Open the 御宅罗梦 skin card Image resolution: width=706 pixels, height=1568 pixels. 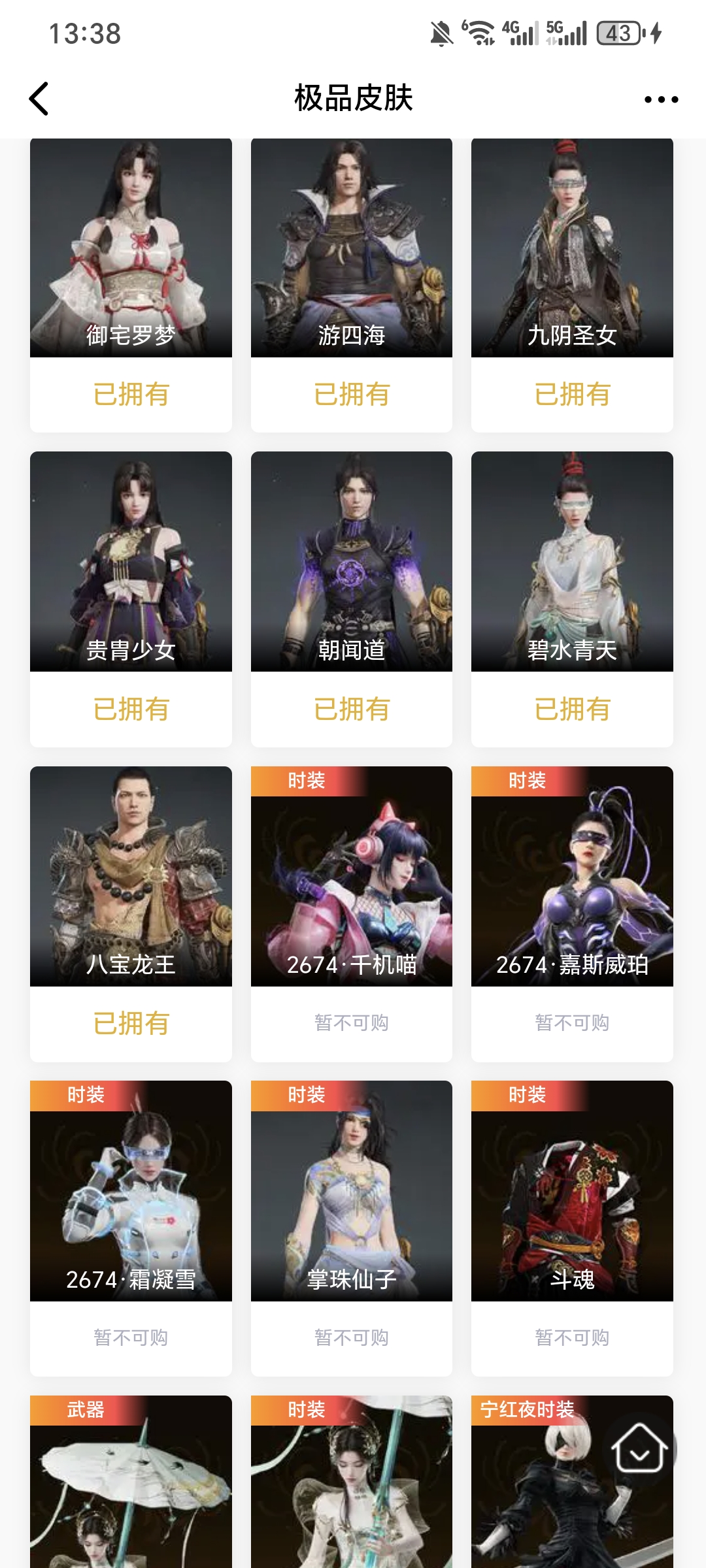[x=131, y=248]
